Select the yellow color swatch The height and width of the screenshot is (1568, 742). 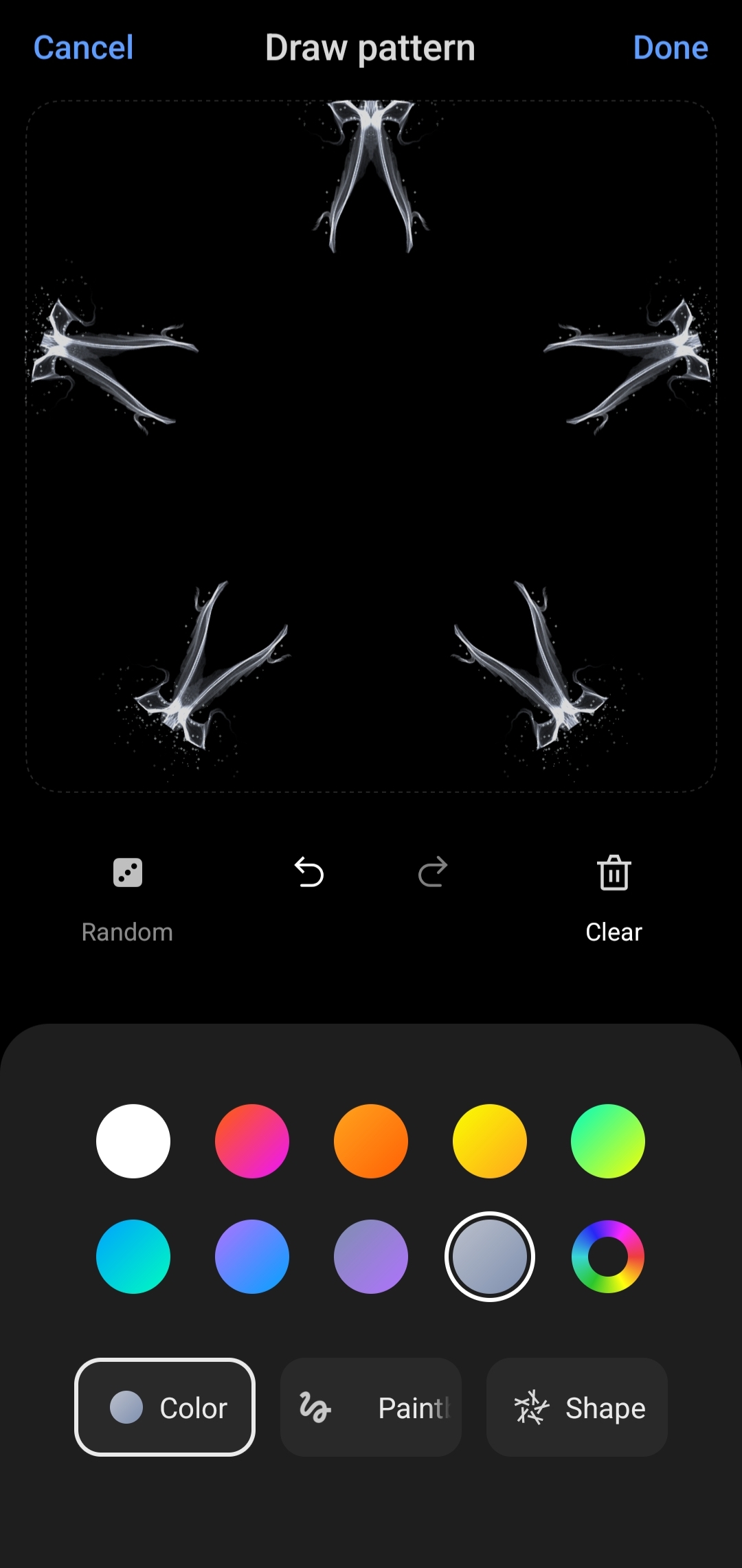pos(490,1141)
